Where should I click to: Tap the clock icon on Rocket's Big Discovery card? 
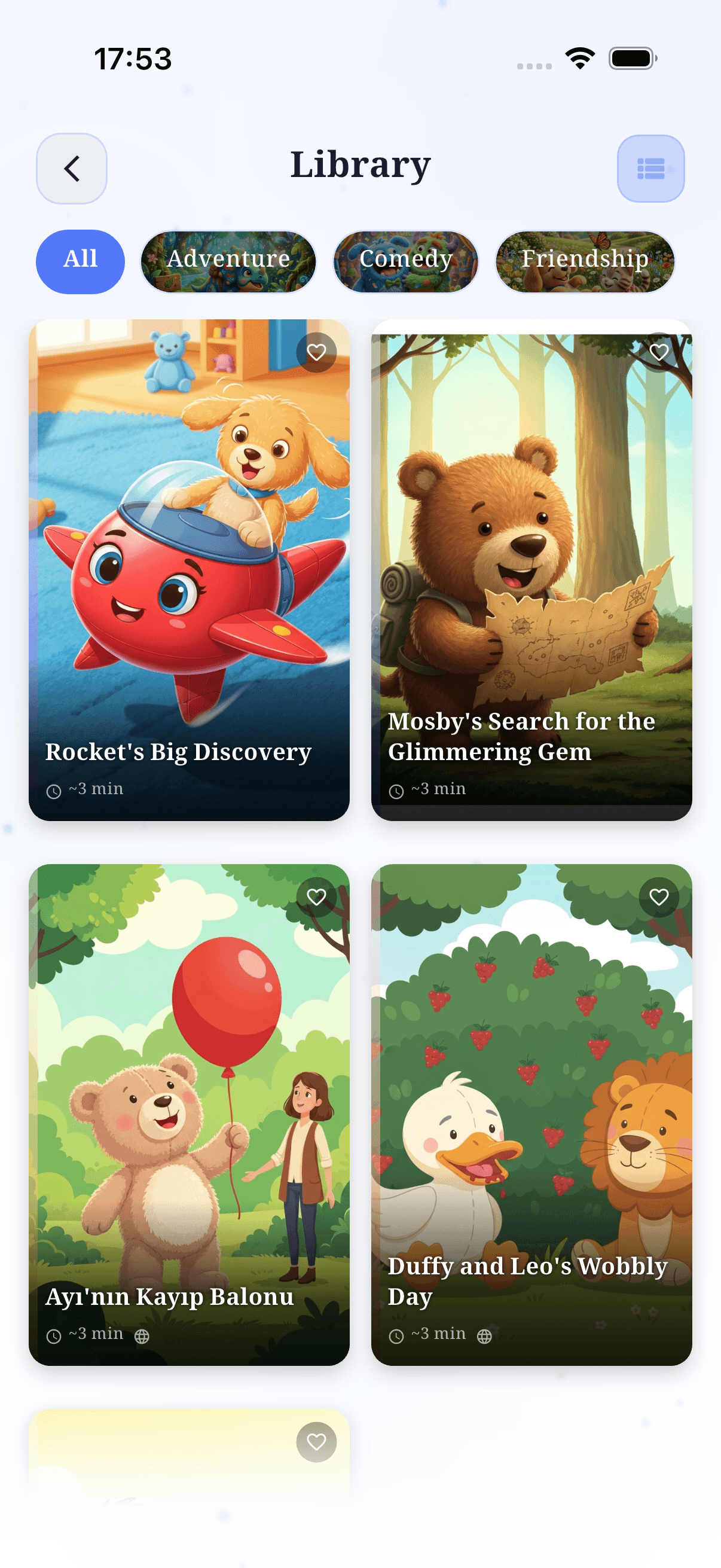pyautogui.click(x=54, y=789)
